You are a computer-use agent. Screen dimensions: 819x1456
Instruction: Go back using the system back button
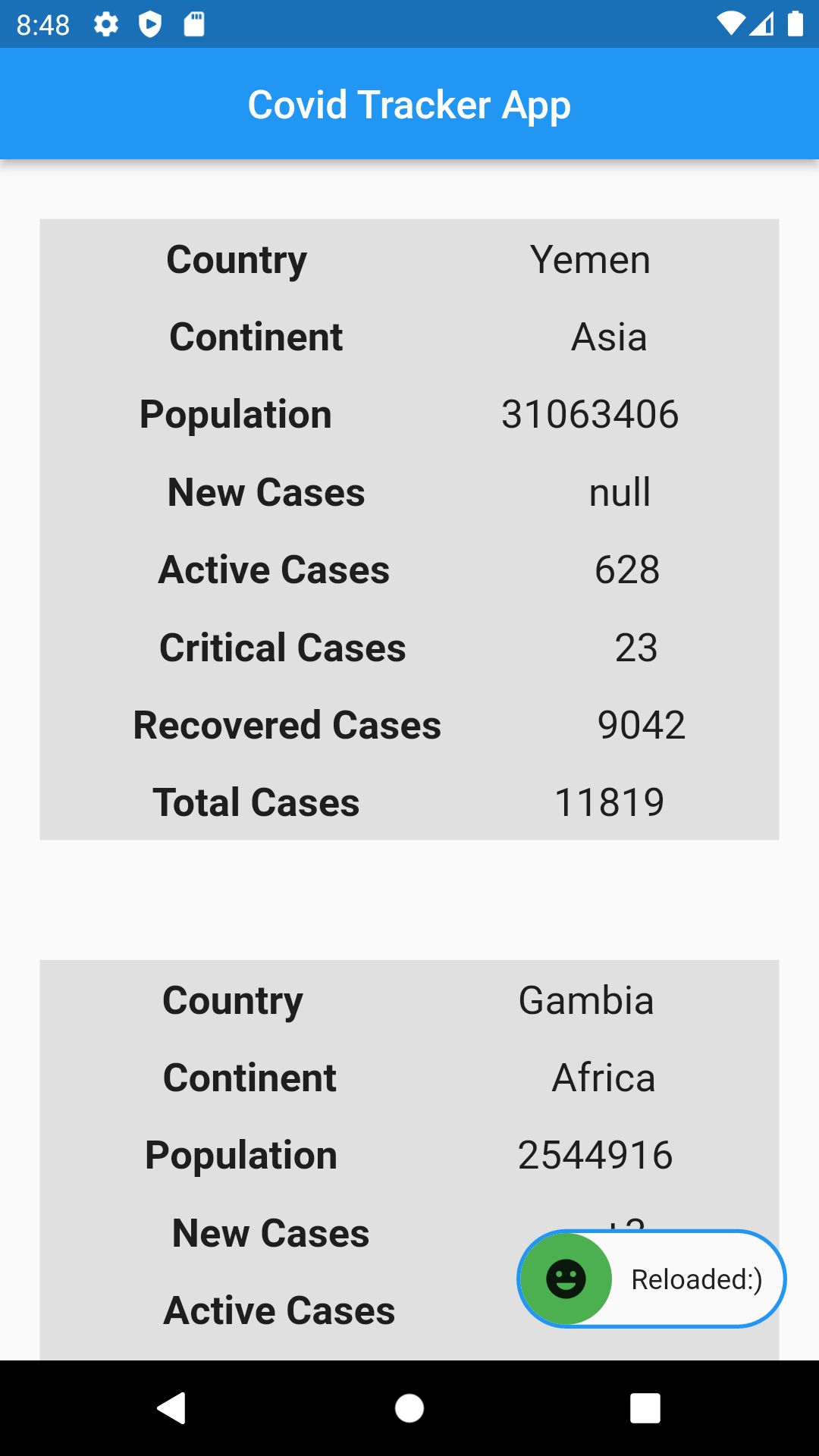click(x=173, y=1408)
